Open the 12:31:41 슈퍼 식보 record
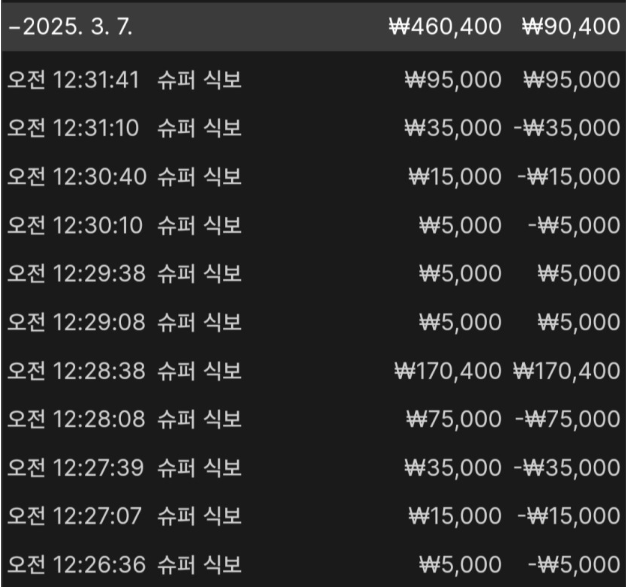The image size is (626, 587). click(313, 80)
